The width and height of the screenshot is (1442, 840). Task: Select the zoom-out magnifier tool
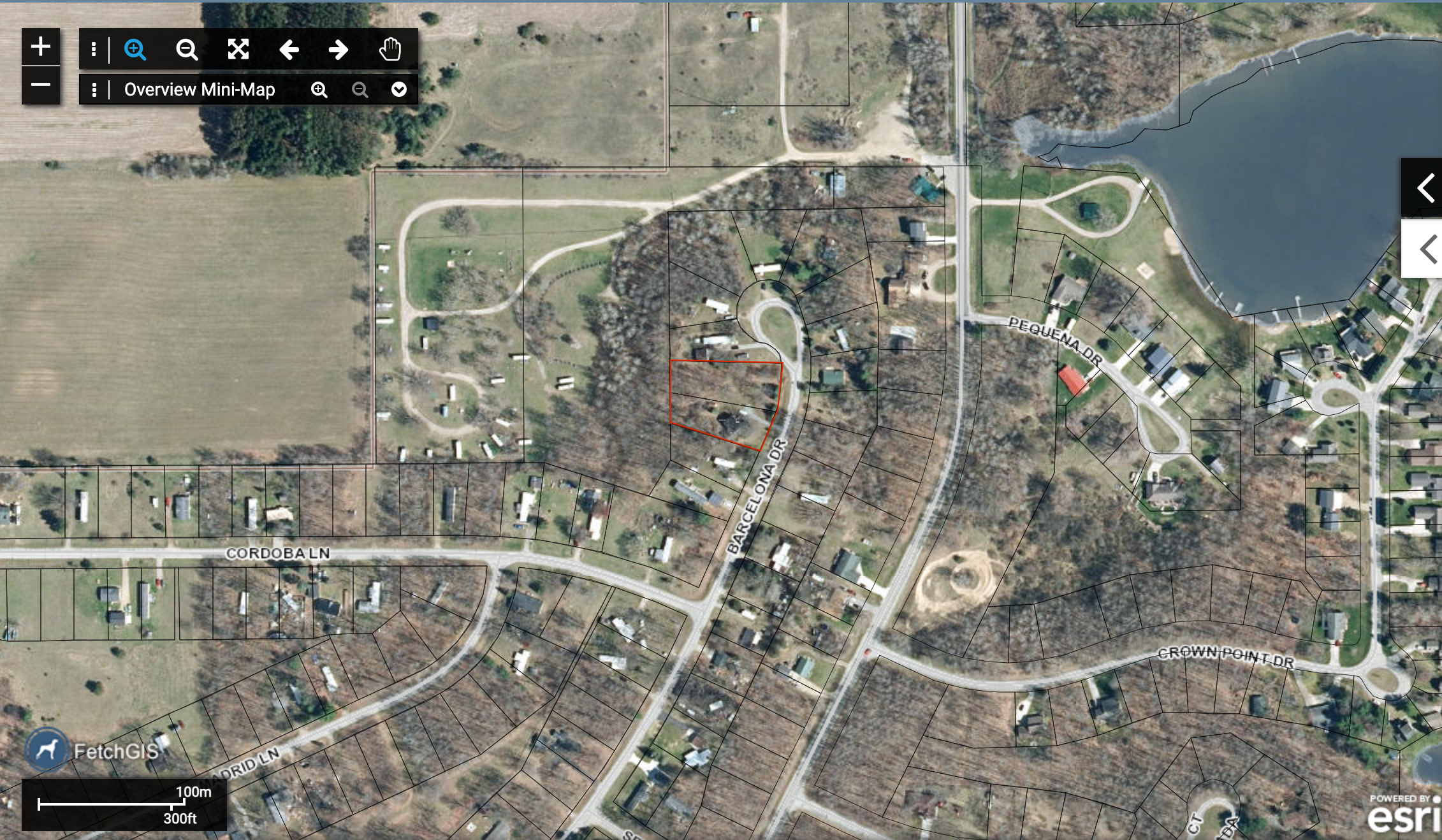tap(187, 49)
